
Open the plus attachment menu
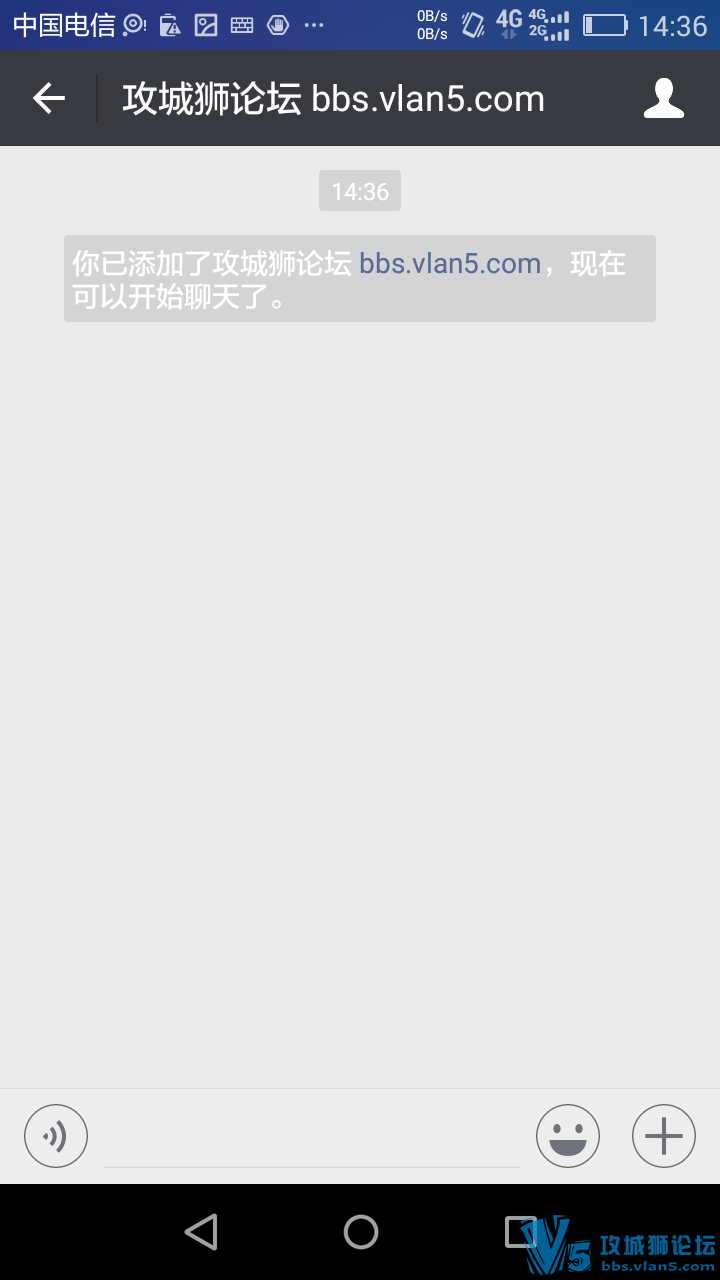point(664,1136)
